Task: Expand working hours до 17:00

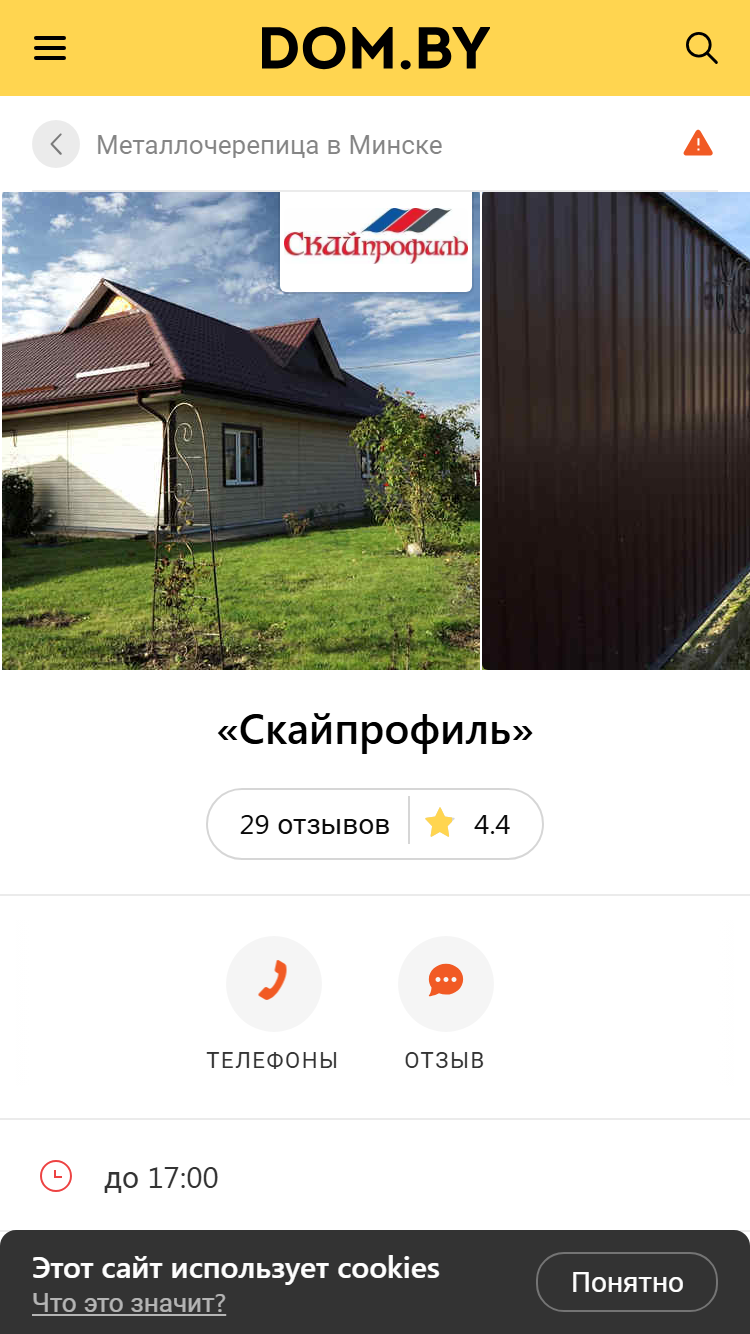Action: 375,1177
